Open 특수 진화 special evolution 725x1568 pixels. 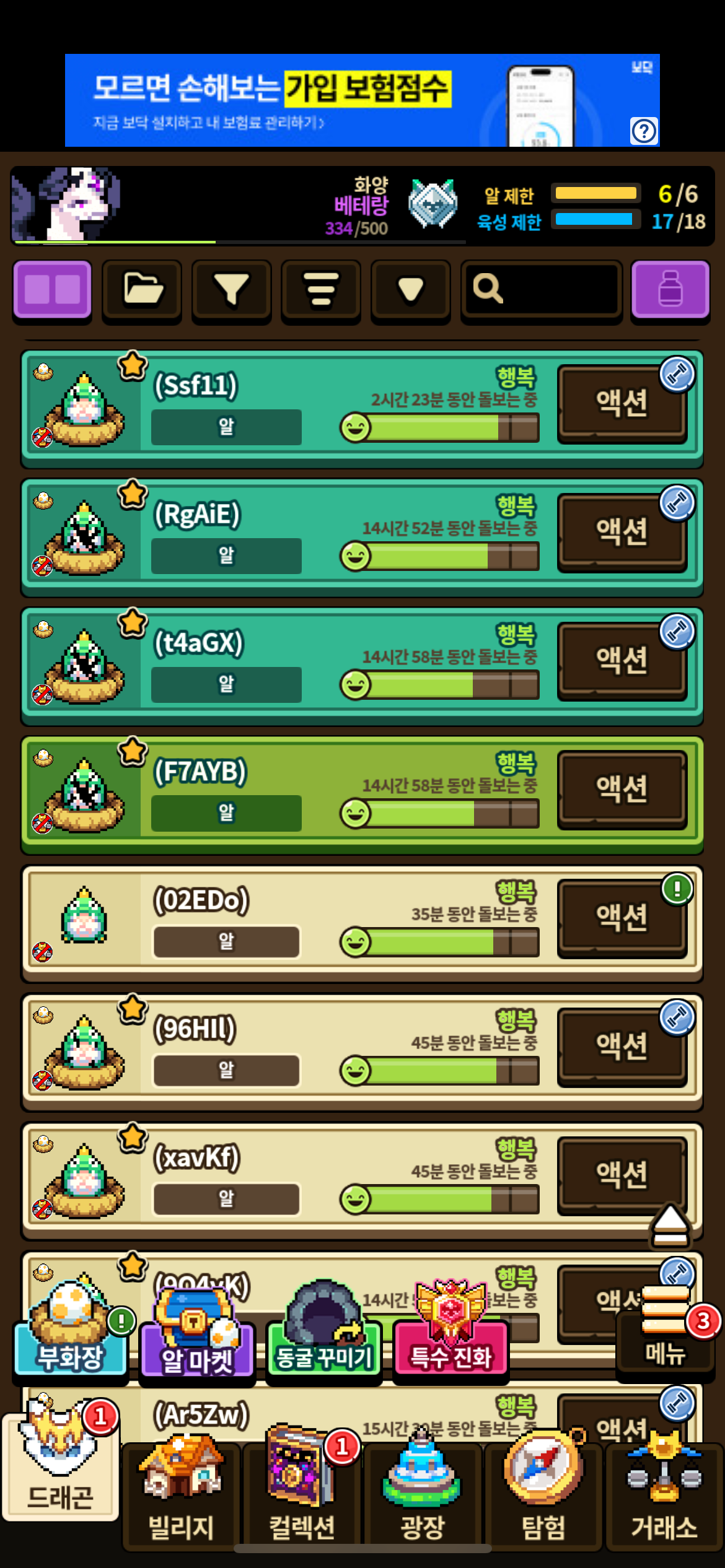coord(450,1338)
